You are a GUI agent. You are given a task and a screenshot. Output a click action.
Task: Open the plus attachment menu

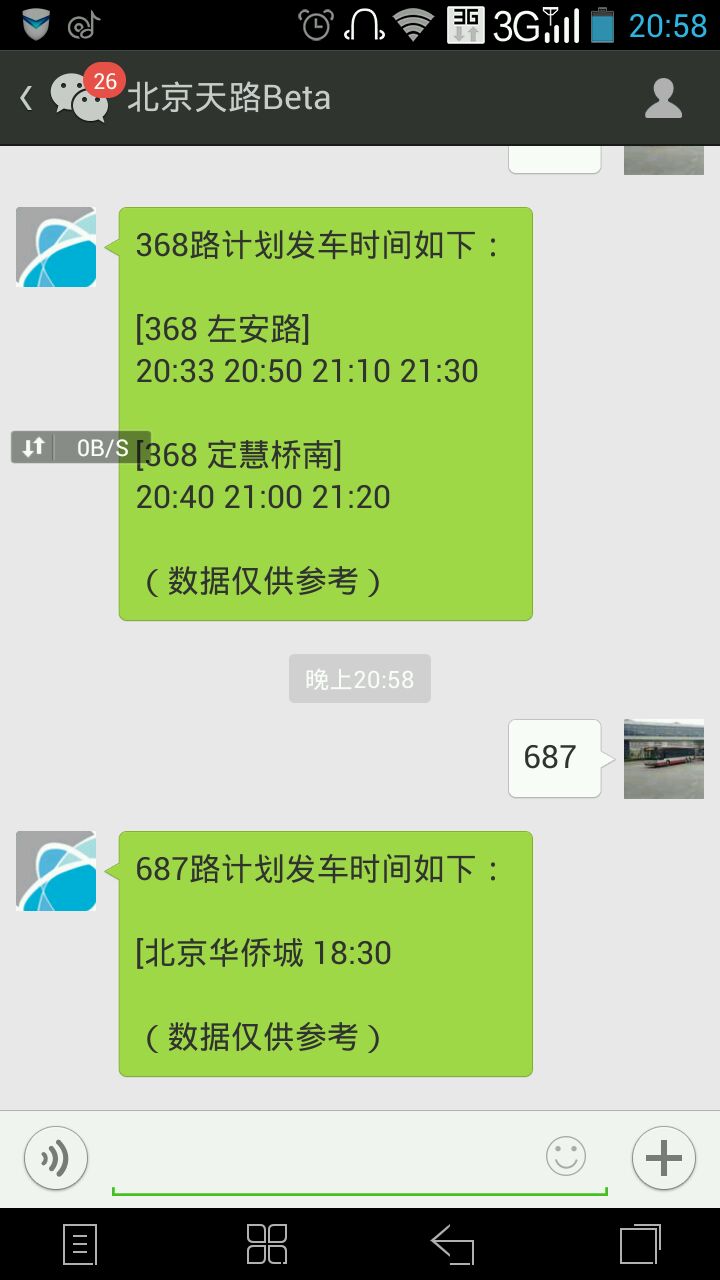tap(664, 1158)
